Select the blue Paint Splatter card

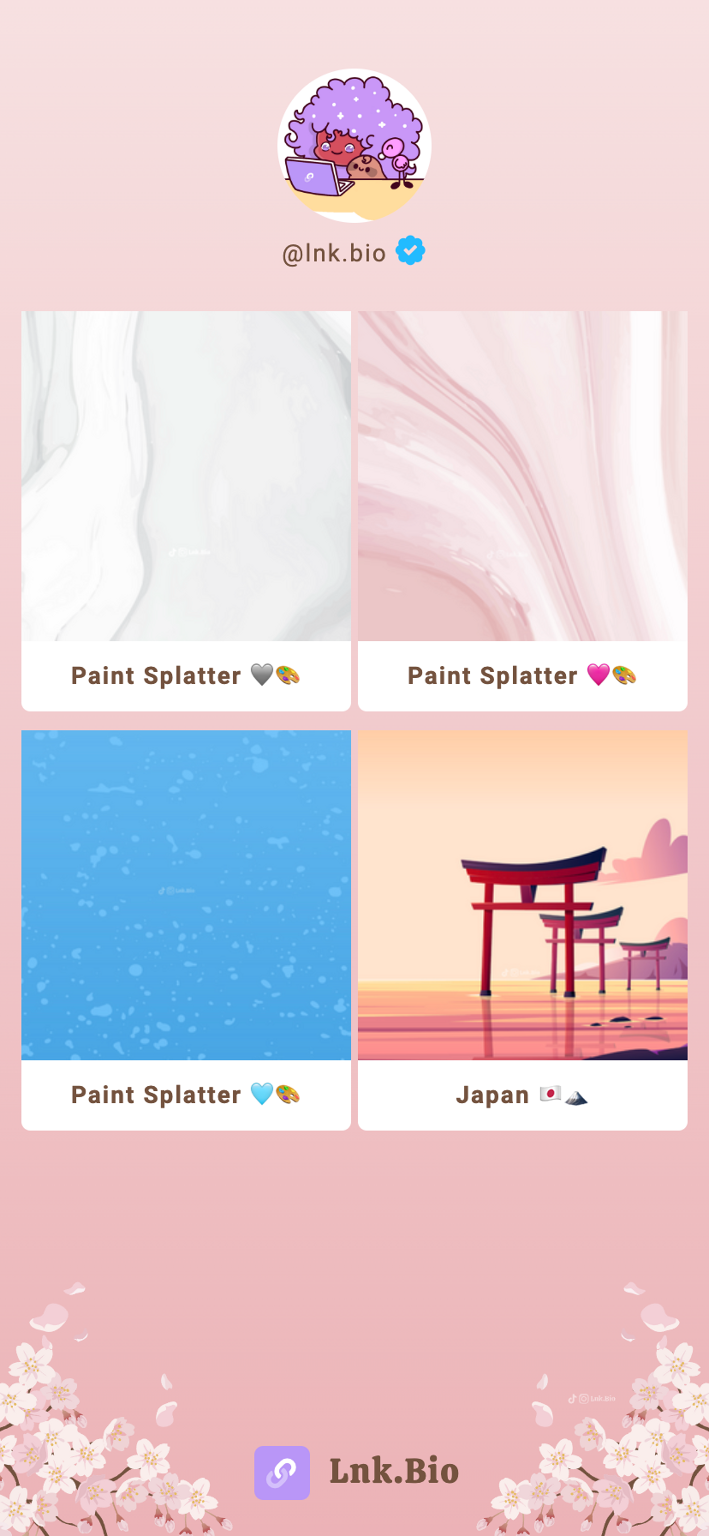(186, 930)
